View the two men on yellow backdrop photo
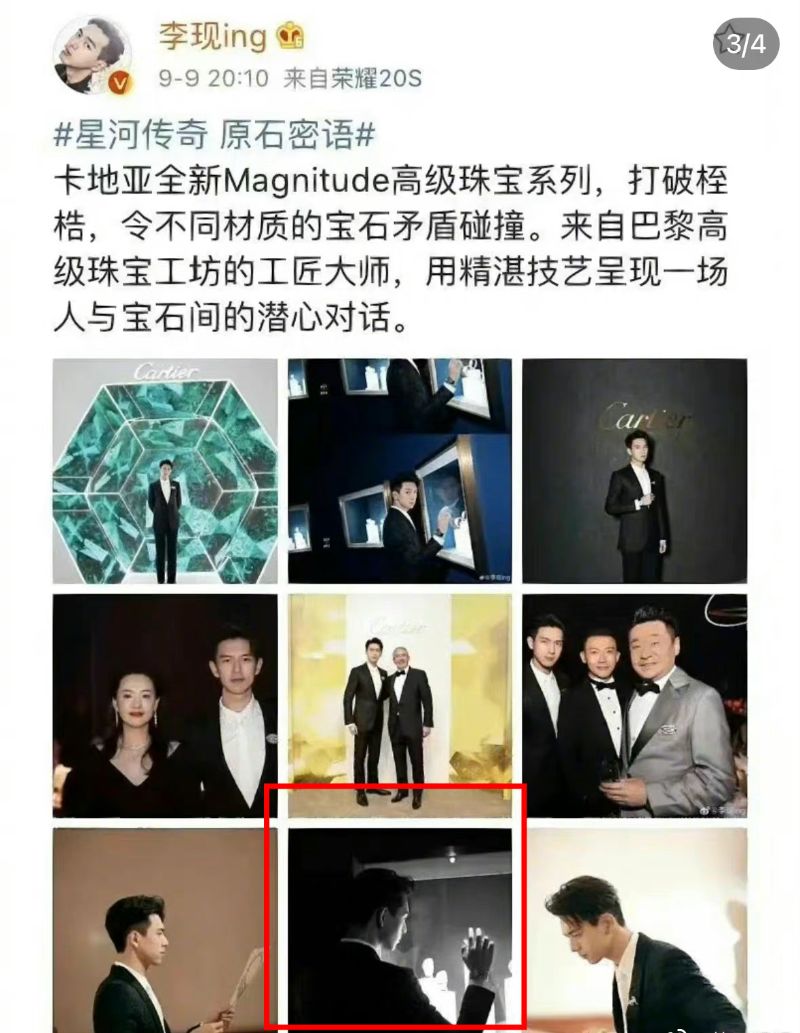This screenshot has width=800, height=1033. [x=399, y=705]
